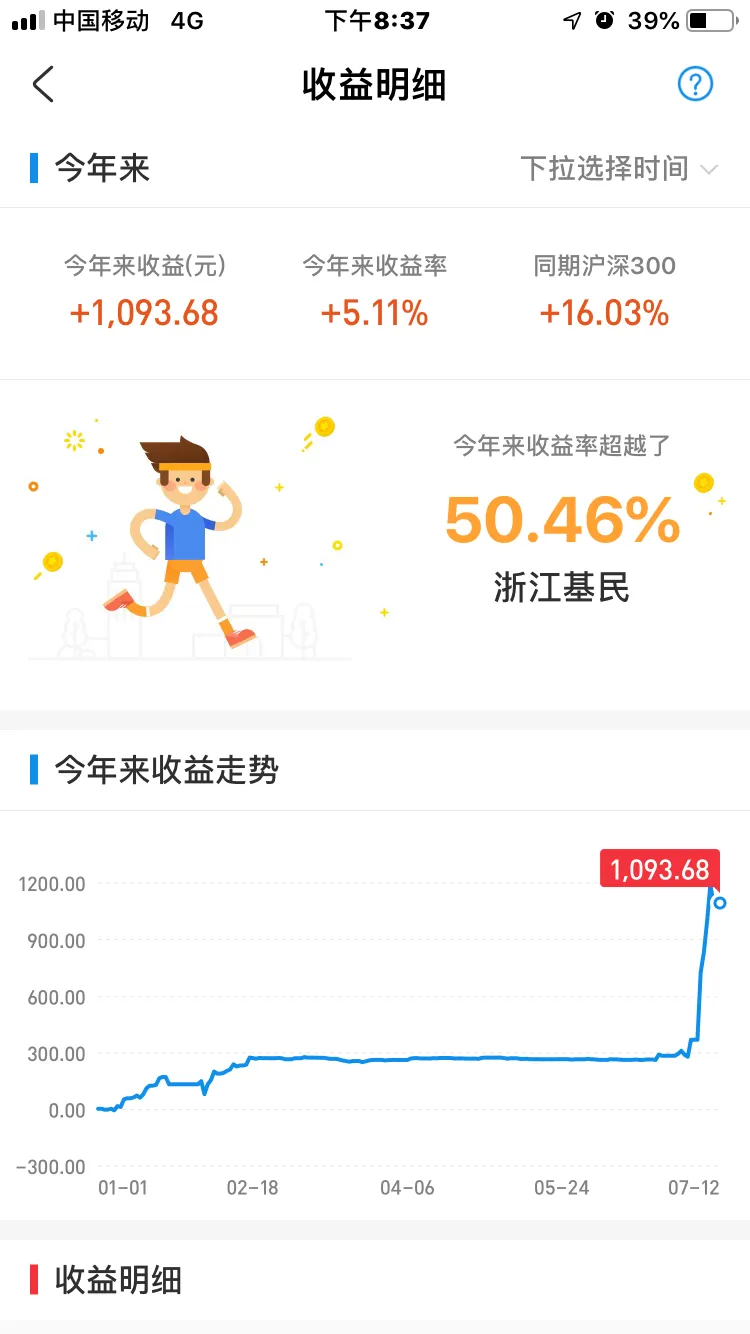Tap the red 1,093.68 chart tooltip
Viewport: 750px width, 1334px height.
pos(660,869)
